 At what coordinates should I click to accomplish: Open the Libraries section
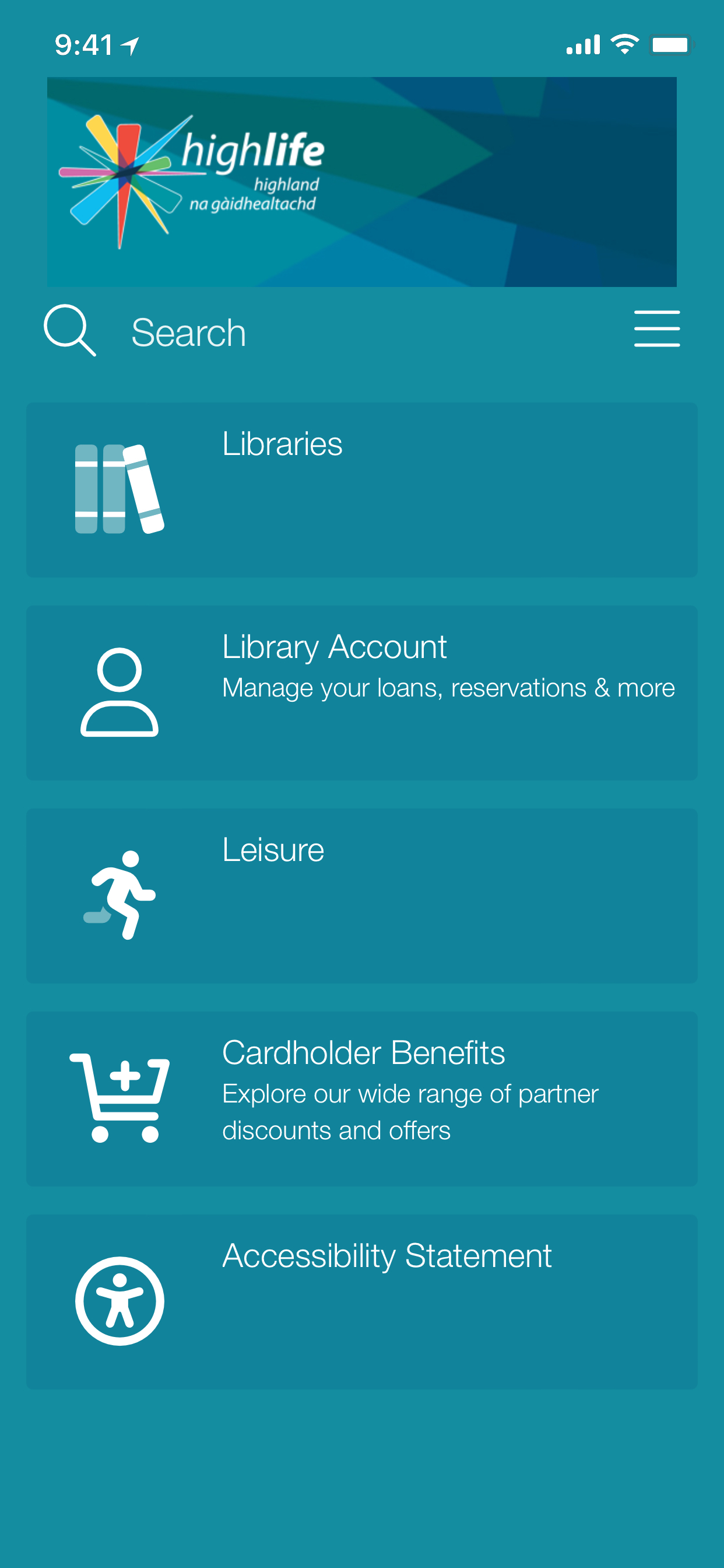(x=362, y=487)
